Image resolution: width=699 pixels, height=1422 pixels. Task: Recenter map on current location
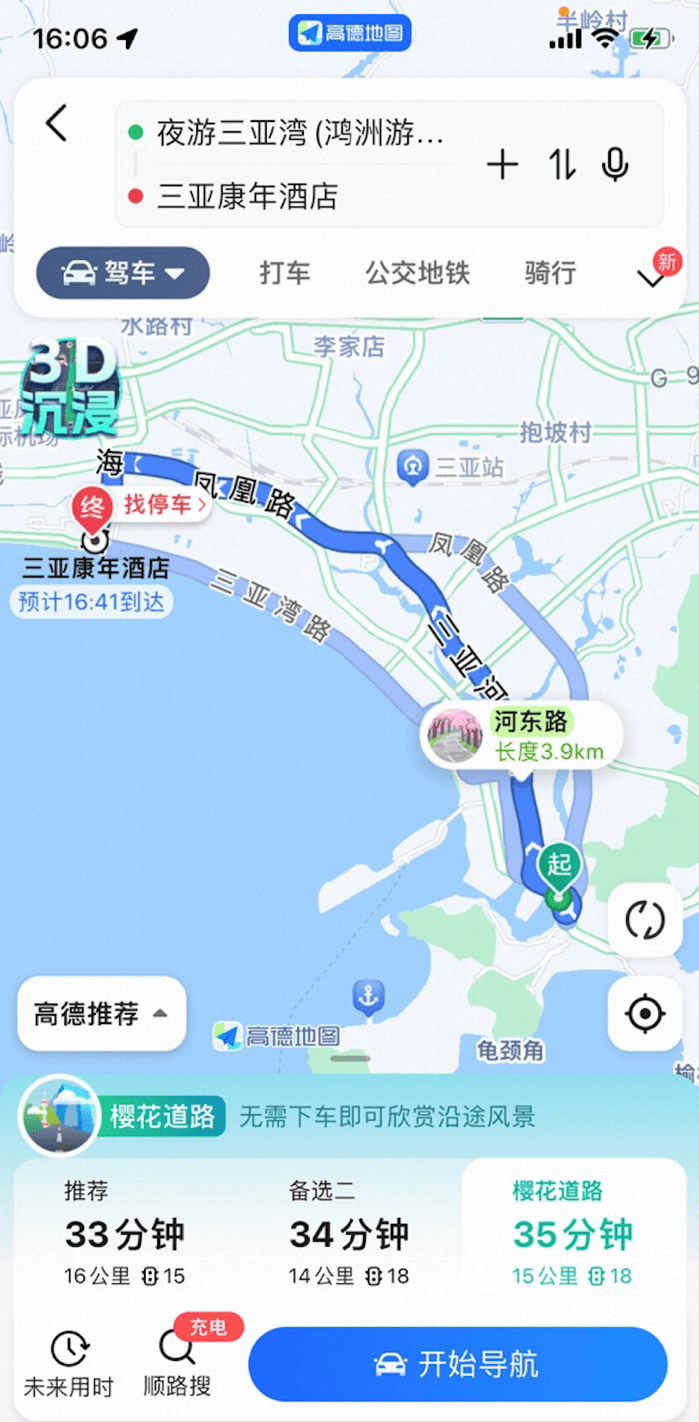tap(645, 1014)
